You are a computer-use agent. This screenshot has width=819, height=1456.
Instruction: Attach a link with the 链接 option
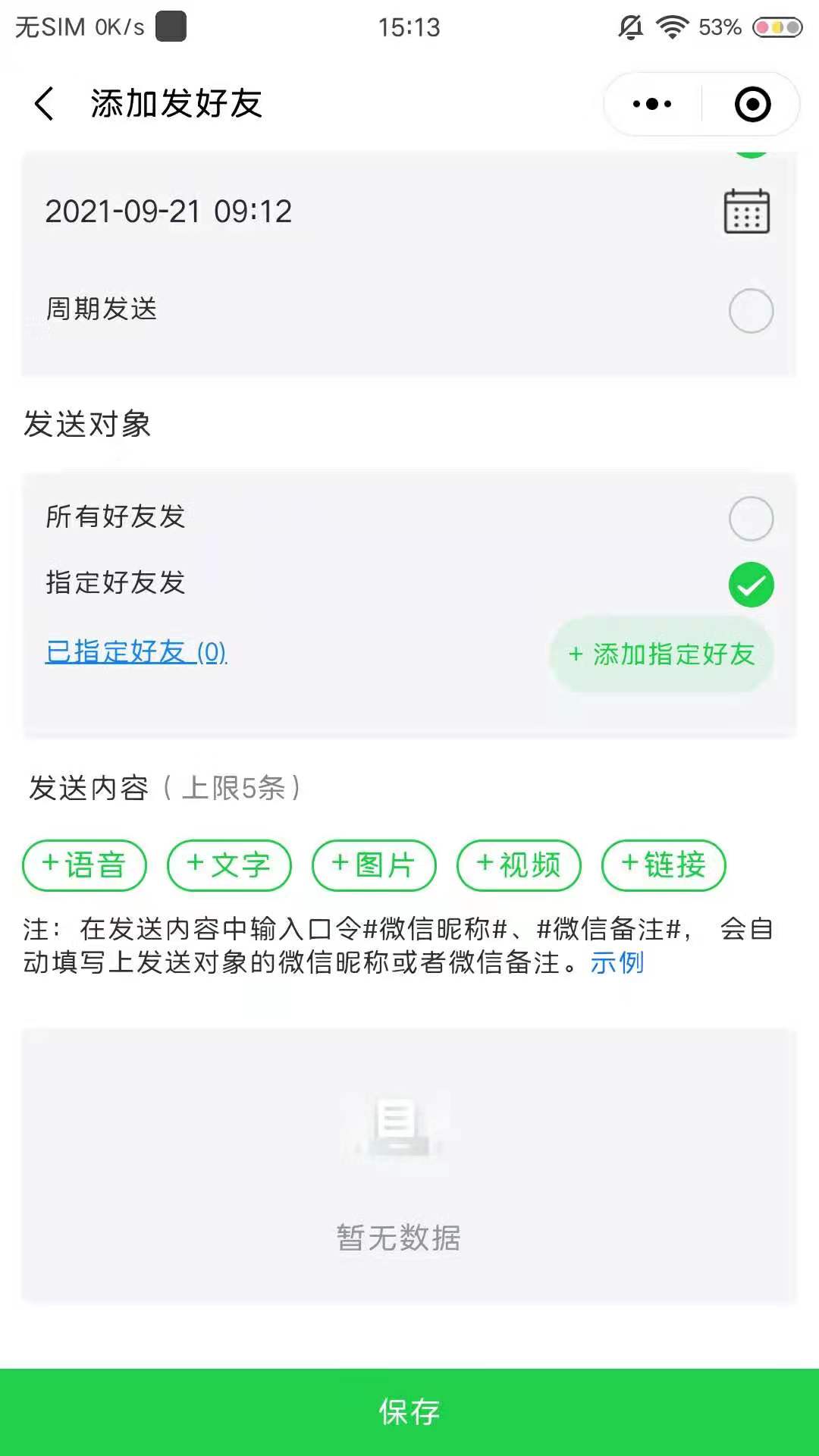click(x=664, y=864)
